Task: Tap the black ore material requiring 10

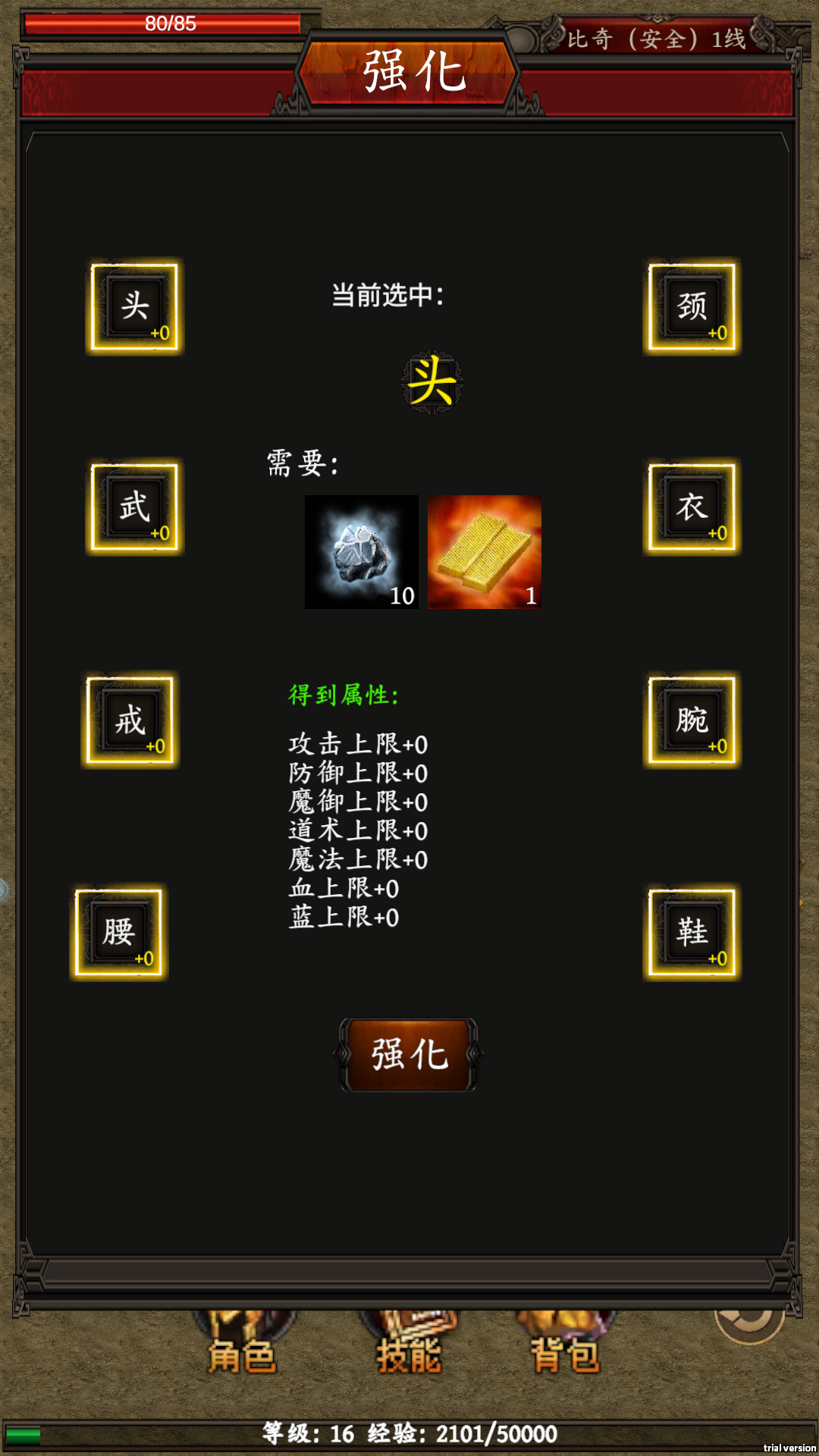Action: pos(361,552)
